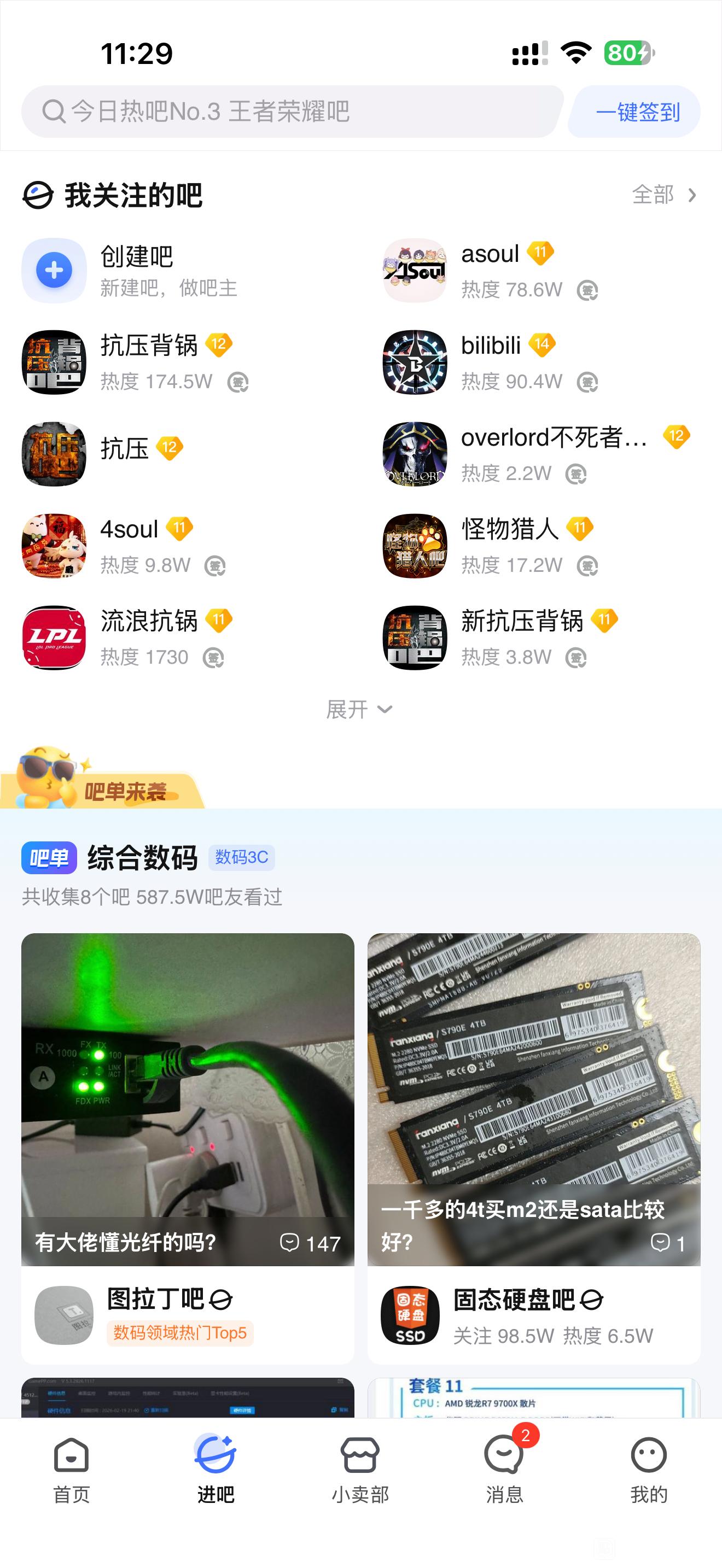Open the post about 4t m2 or sata

coord(533,1096)
